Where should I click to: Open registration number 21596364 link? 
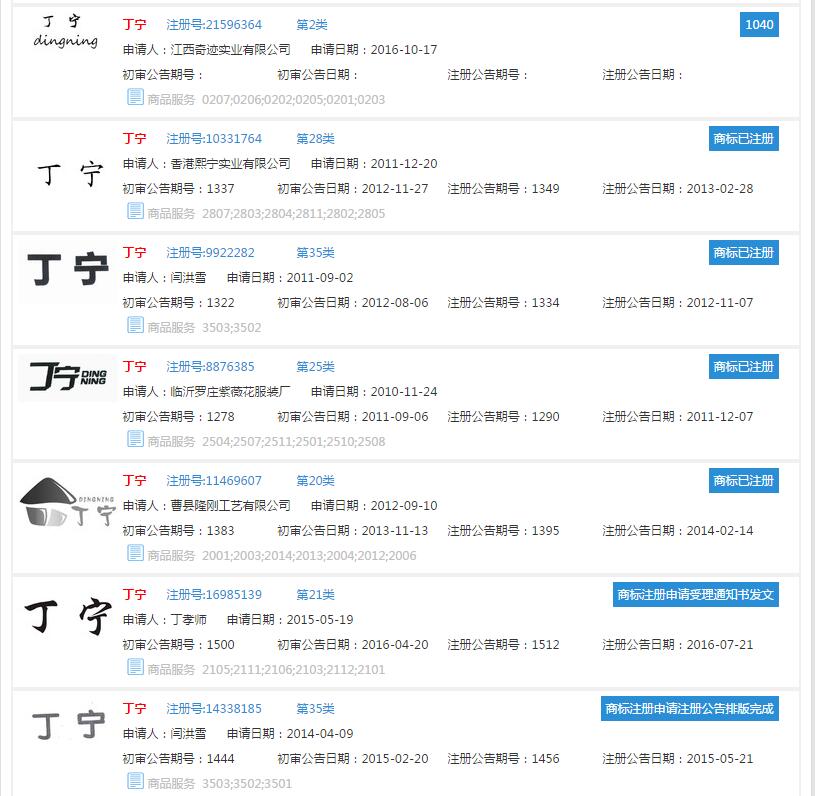coord(214,25)
